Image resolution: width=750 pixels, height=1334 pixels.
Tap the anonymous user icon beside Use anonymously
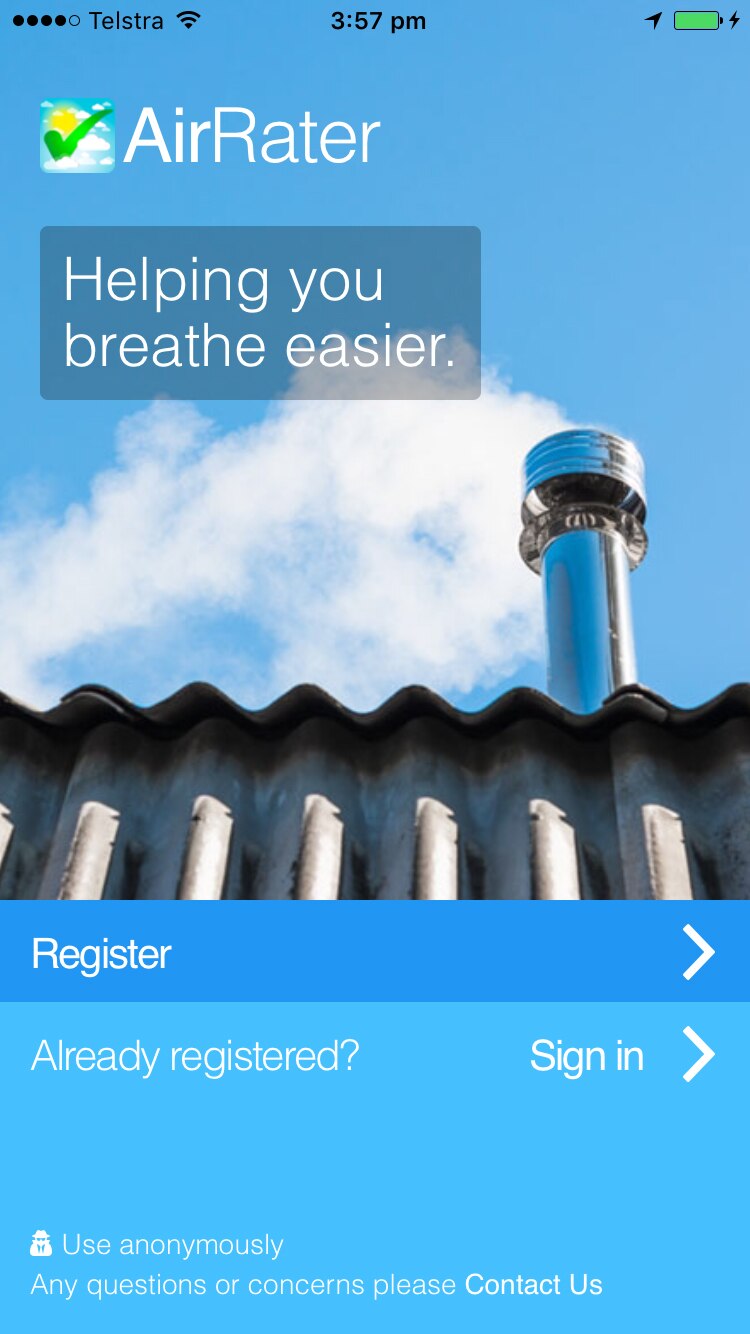[40, 1243]
